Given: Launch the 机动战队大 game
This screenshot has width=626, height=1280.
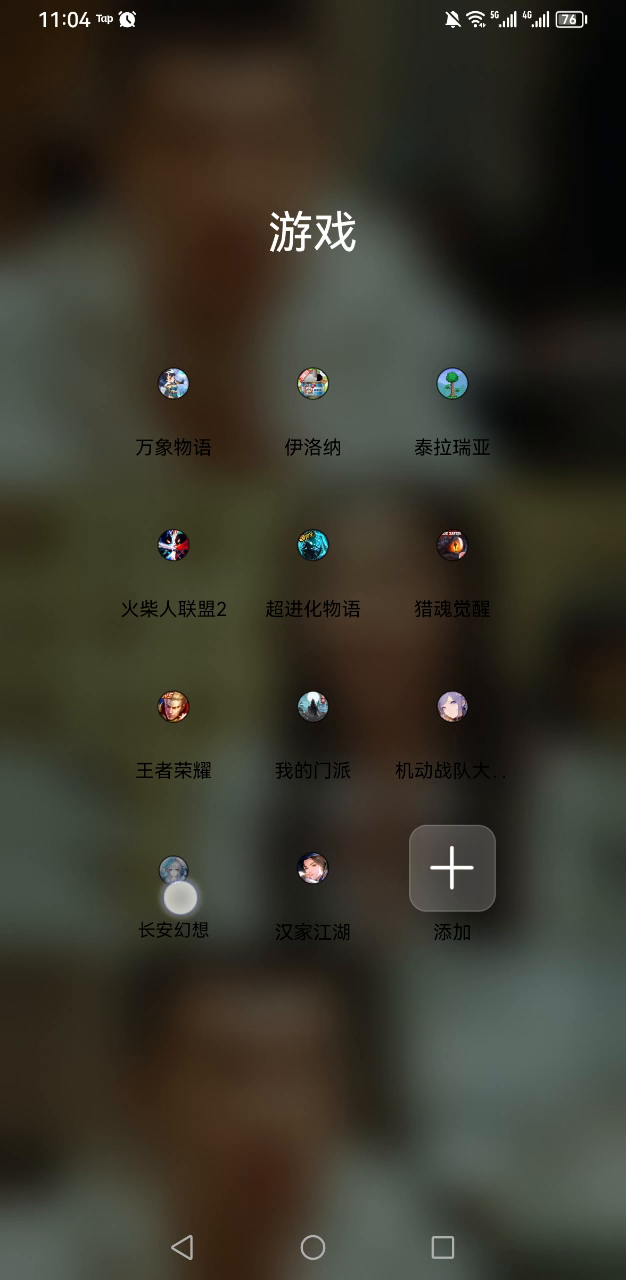Looking at the screenshot, I should click(x=452, y=708).
